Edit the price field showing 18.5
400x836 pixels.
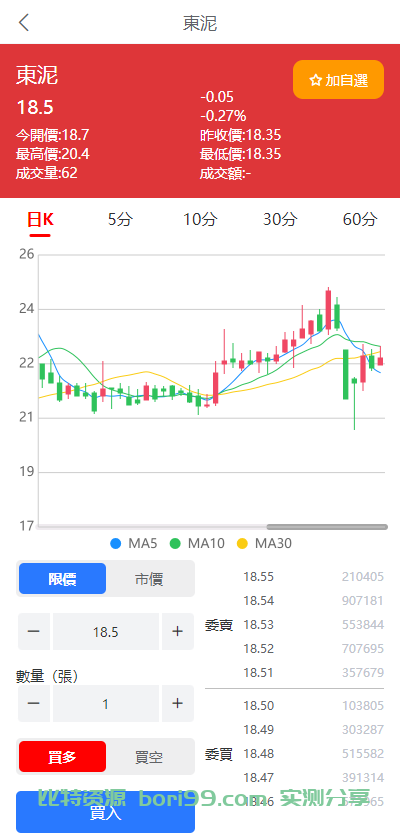point(106,632)
